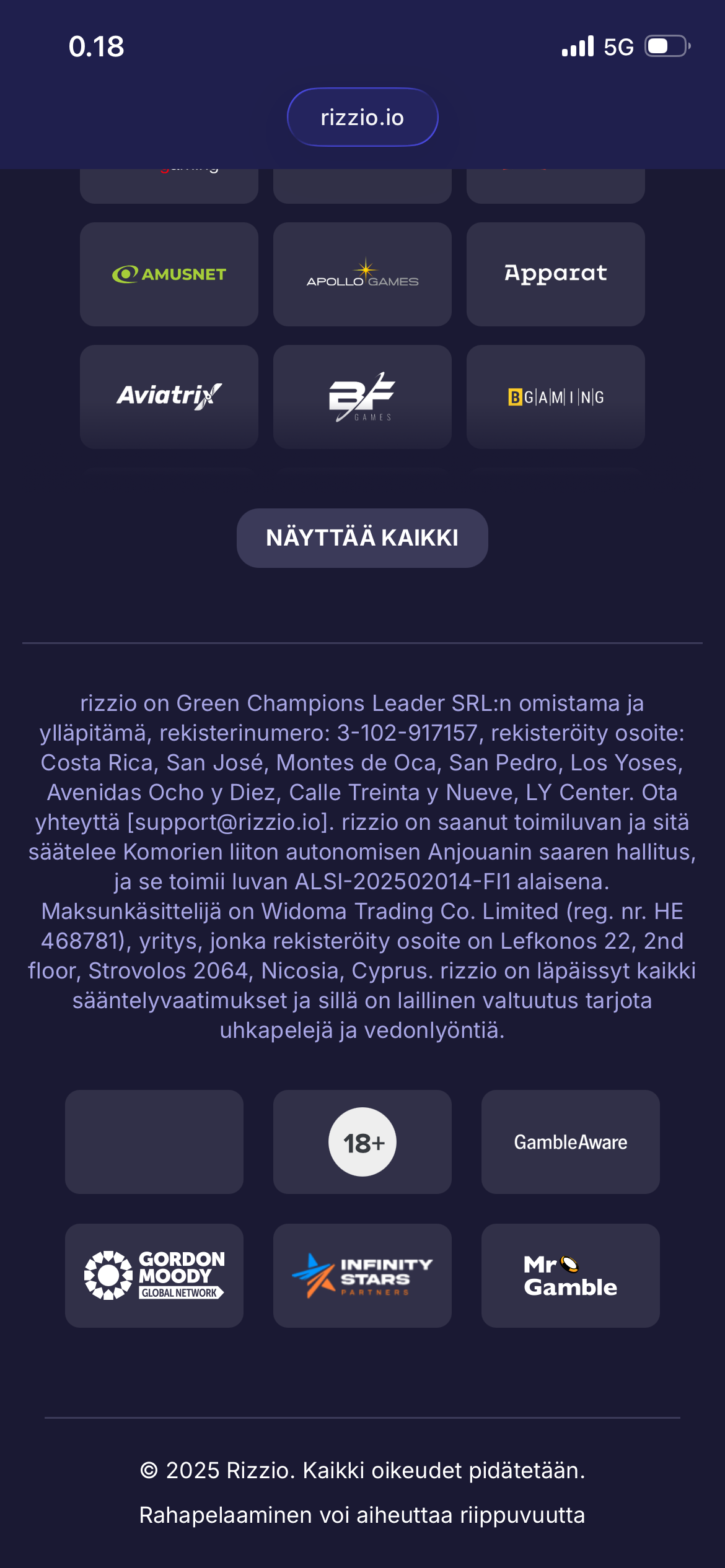Select the Apparat provider tile
Viewport: 725px width, 1568px height.
pyautogui.click(x=556, y=274)
